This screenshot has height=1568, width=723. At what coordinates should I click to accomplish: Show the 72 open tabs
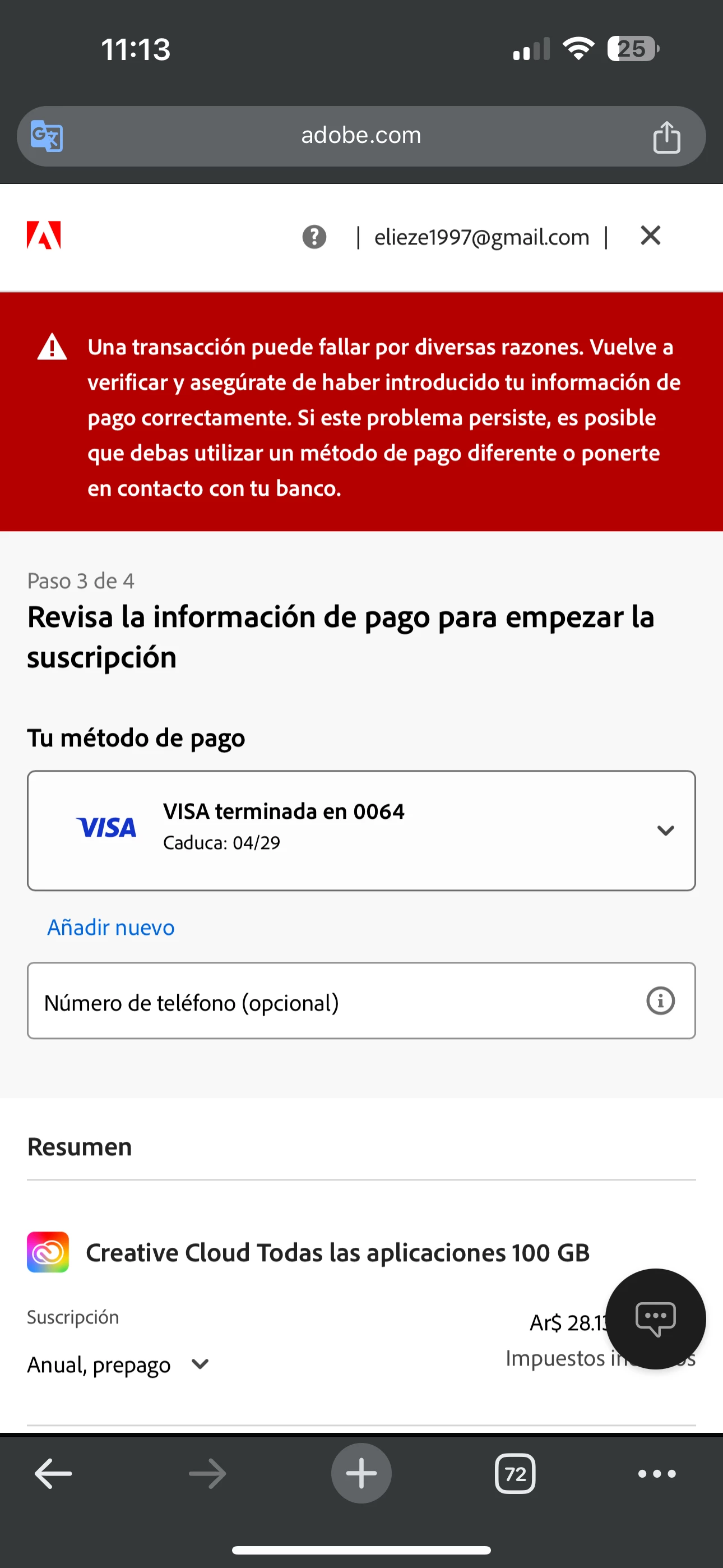click(x=515, y=1474)
